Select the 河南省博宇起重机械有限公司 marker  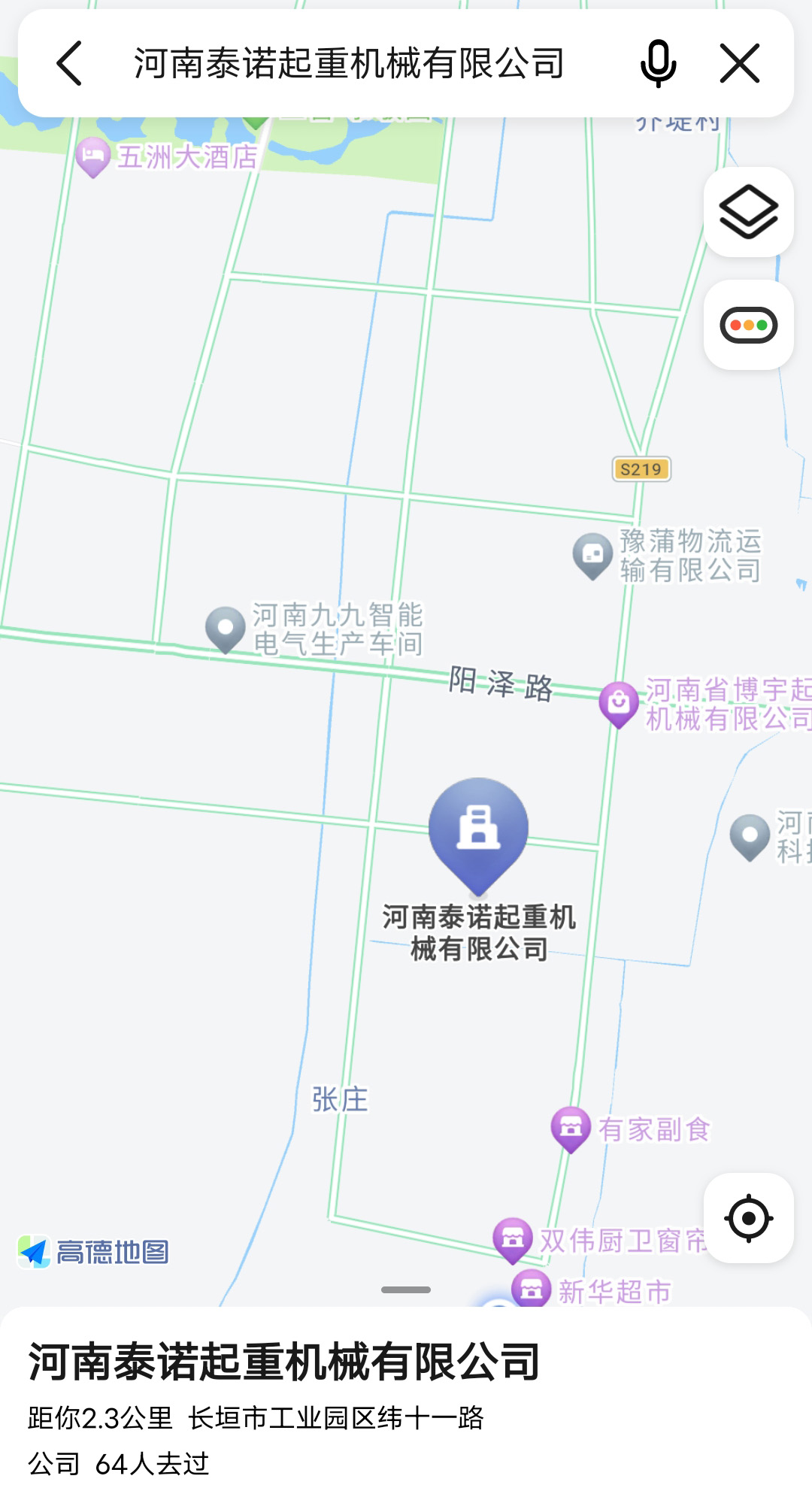coord(619,704)
